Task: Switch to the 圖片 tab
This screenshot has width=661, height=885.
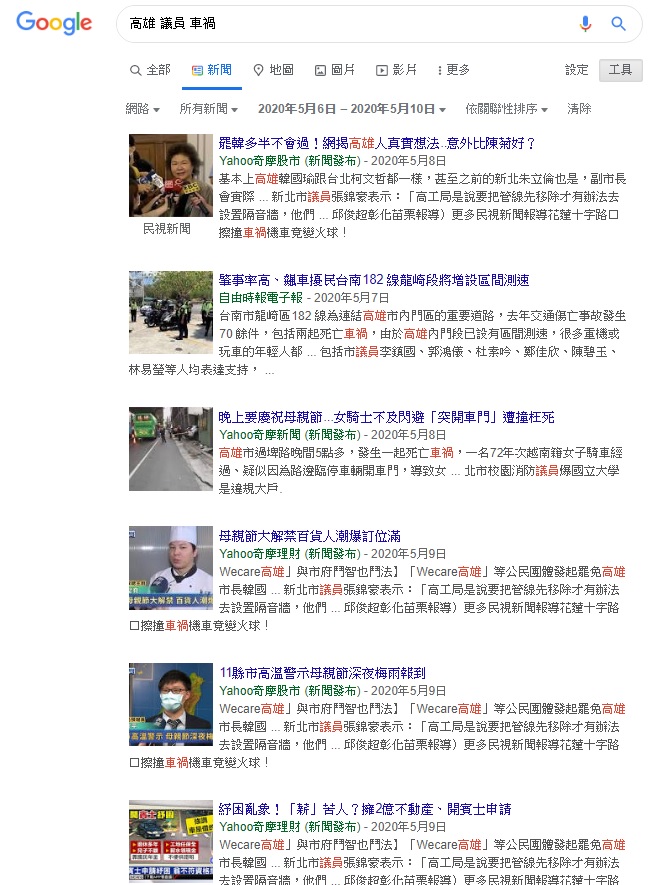Action: 335,70
